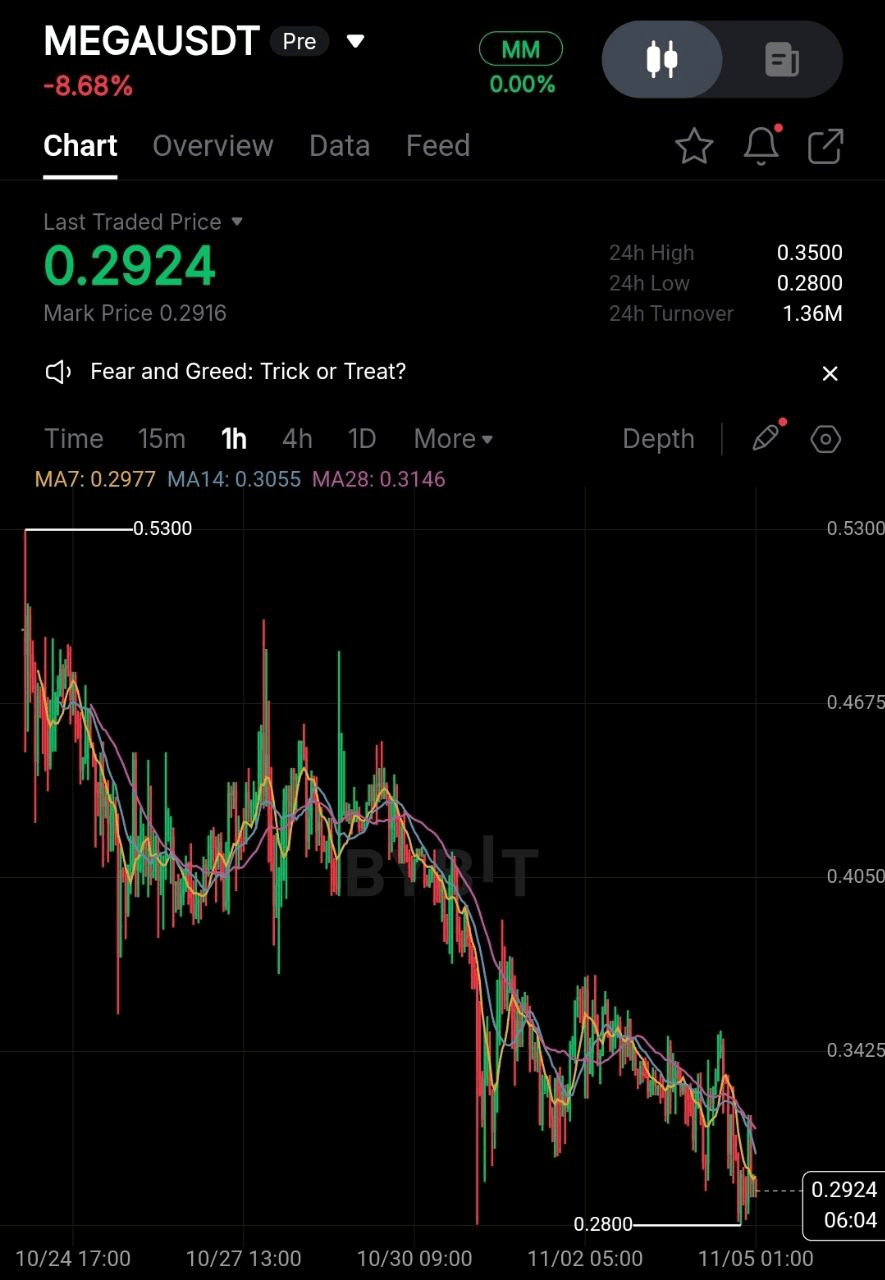Add MEGAUSDT to favorites with the star

tap(694, 147)
